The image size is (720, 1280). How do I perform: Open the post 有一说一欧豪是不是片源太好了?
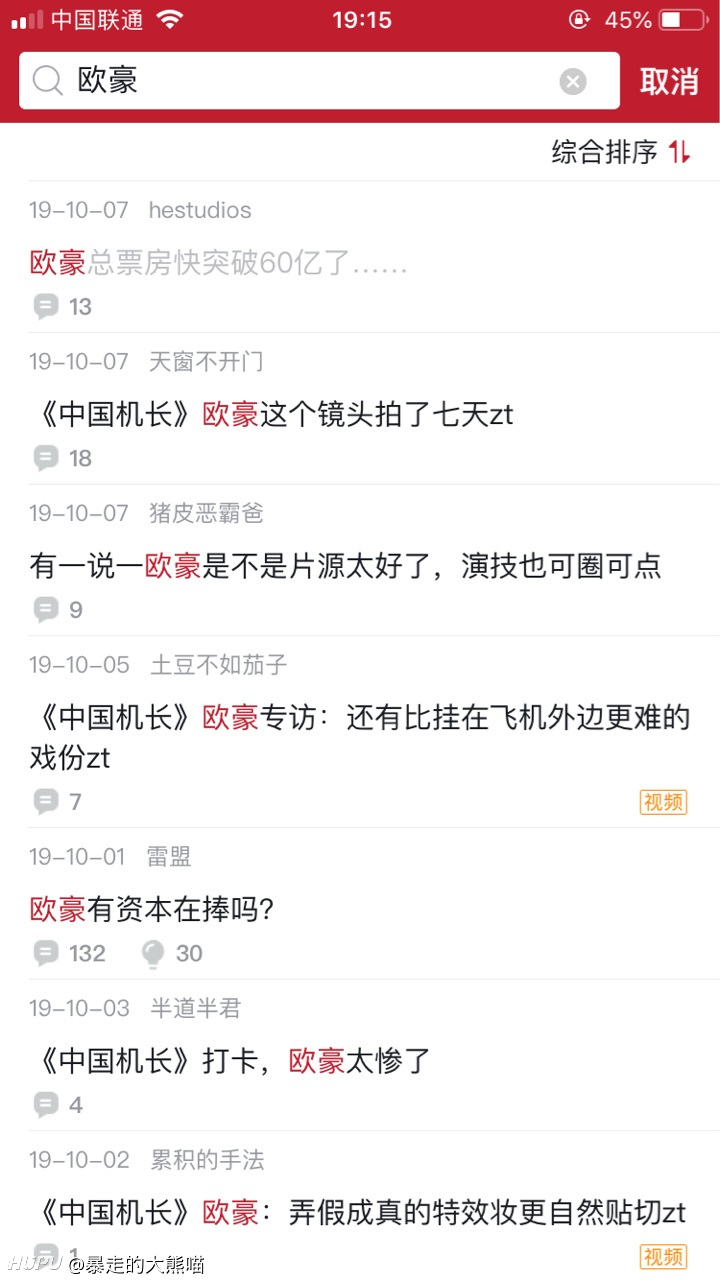(360, 561)
